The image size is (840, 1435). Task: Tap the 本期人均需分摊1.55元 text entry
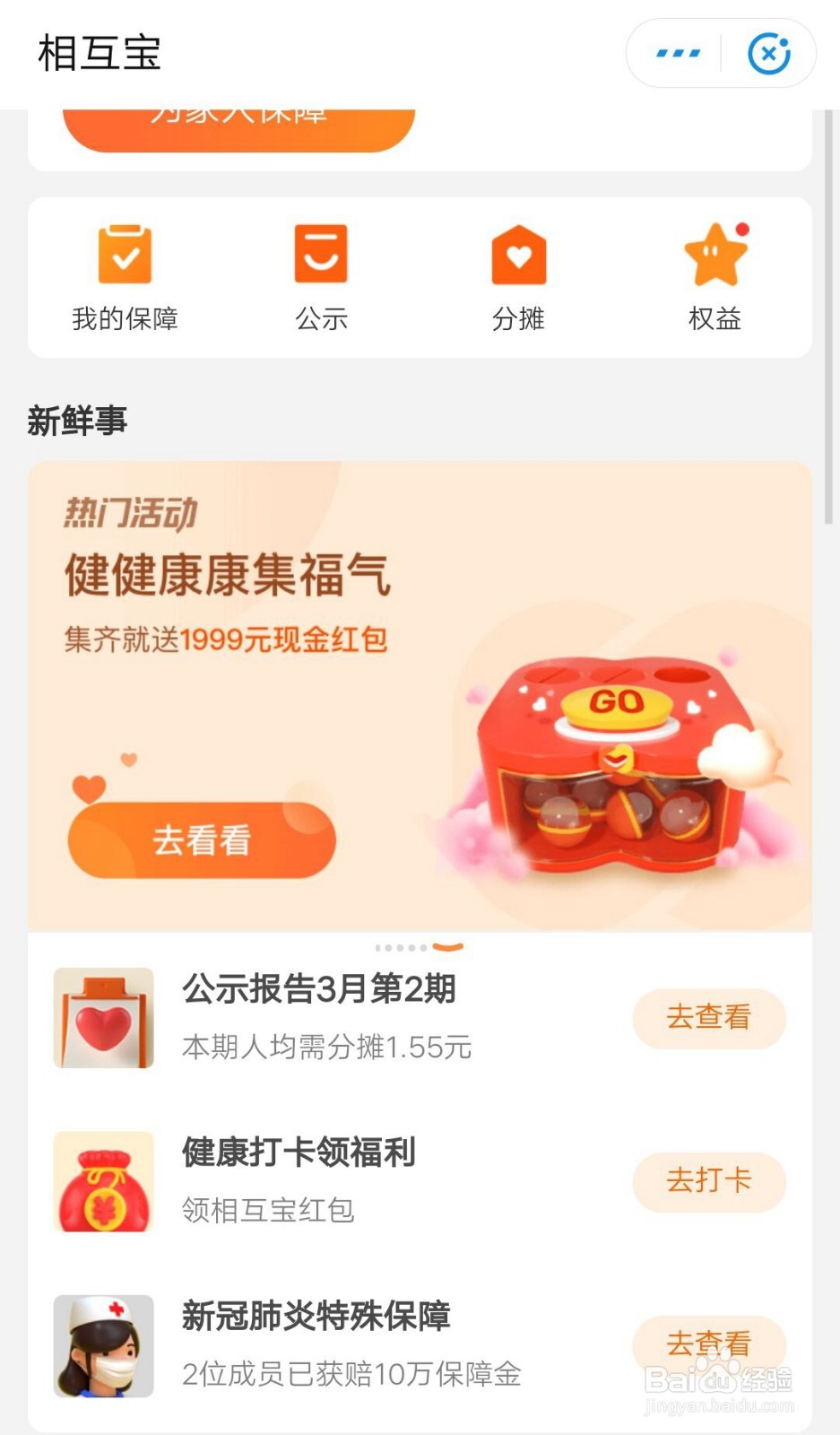coord(326,1047)
